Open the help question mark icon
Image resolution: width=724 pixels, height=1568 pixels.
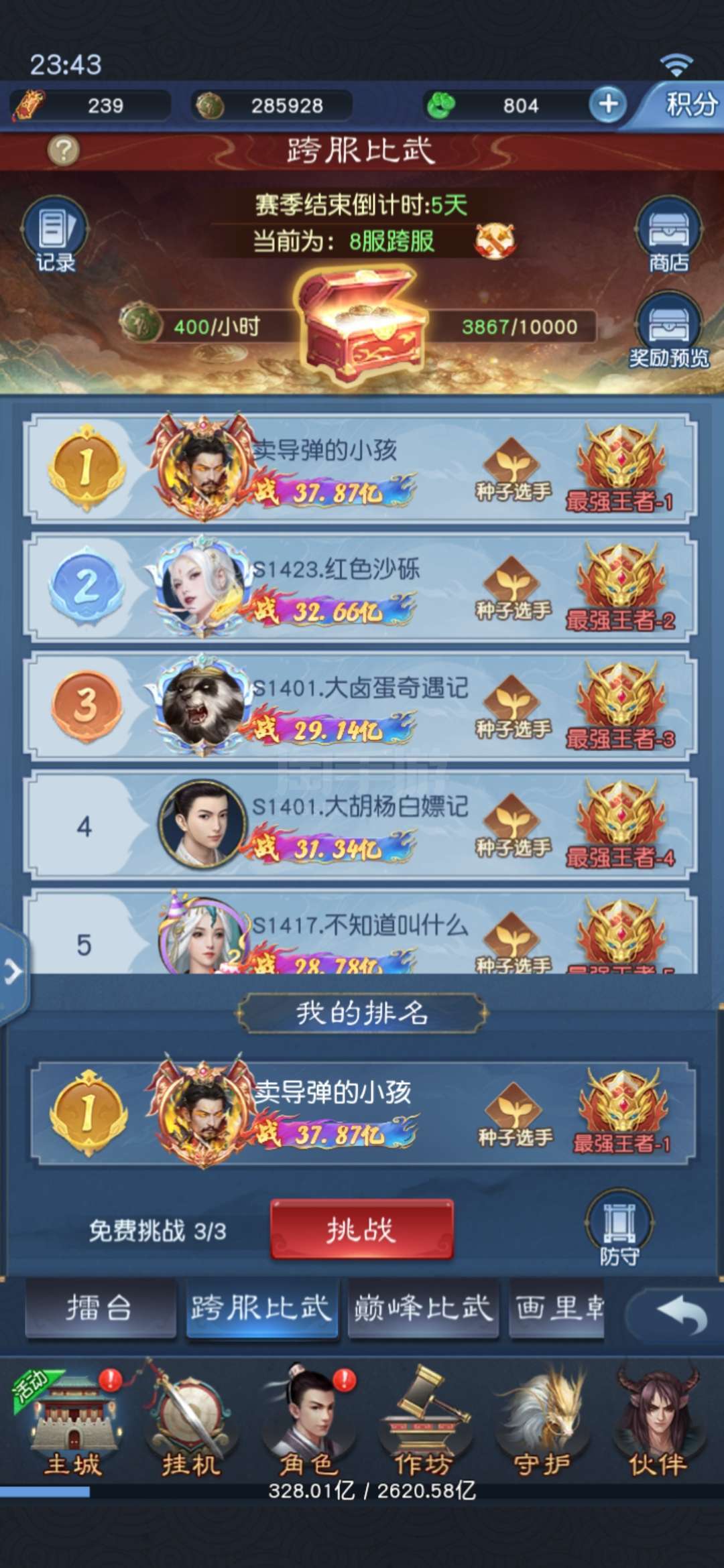click(x=64, y=151)
